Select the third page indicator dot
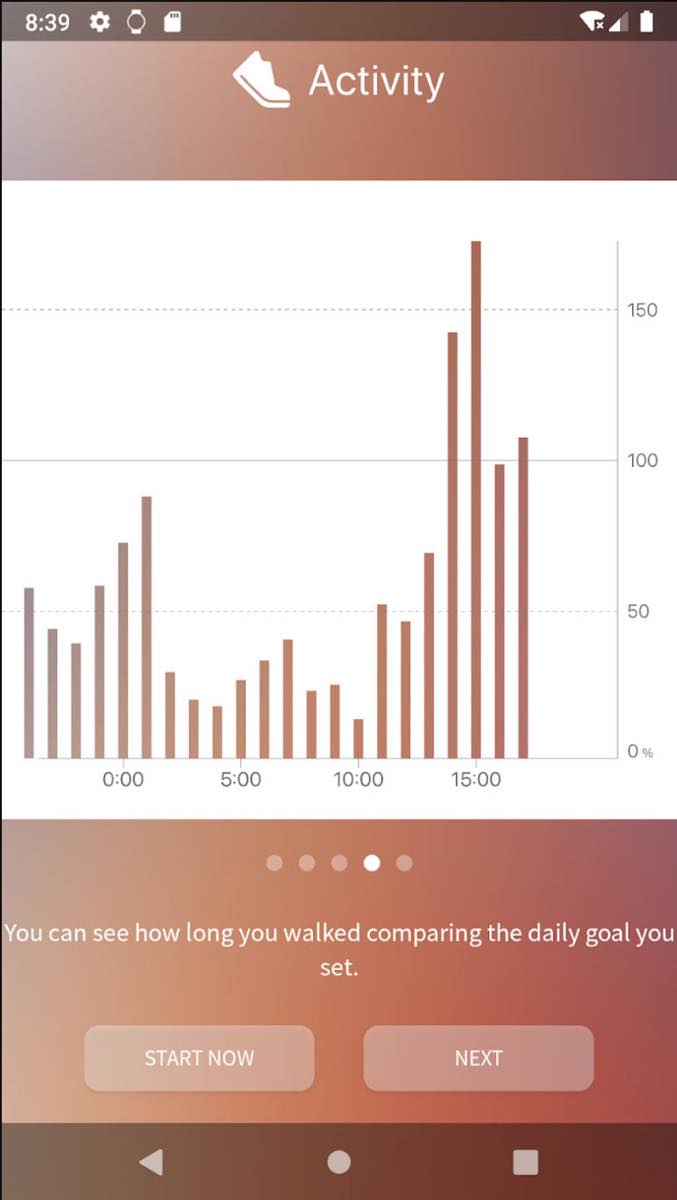 pyautogui.click(x=339, y=863)
